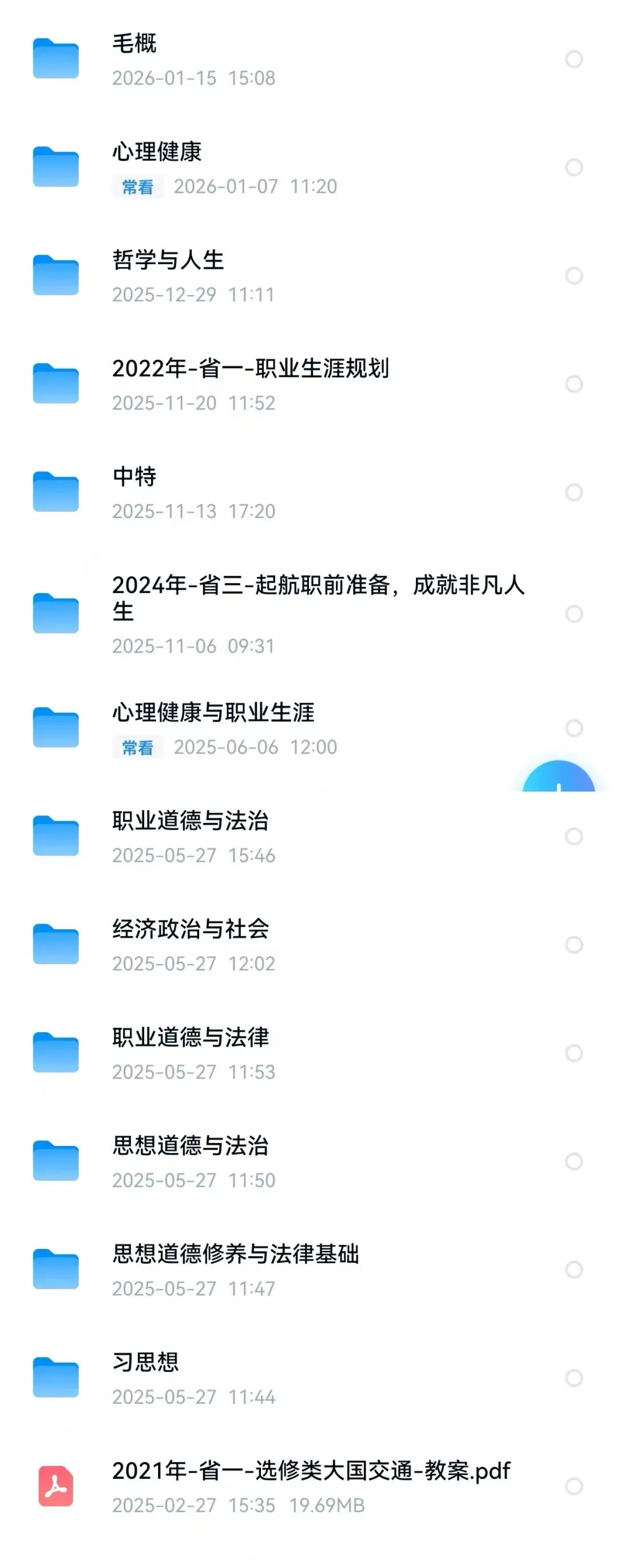Mark the 习思想 folder as selected
618x1568 pixels.
pyautogui.click(x=573, y=1378)
